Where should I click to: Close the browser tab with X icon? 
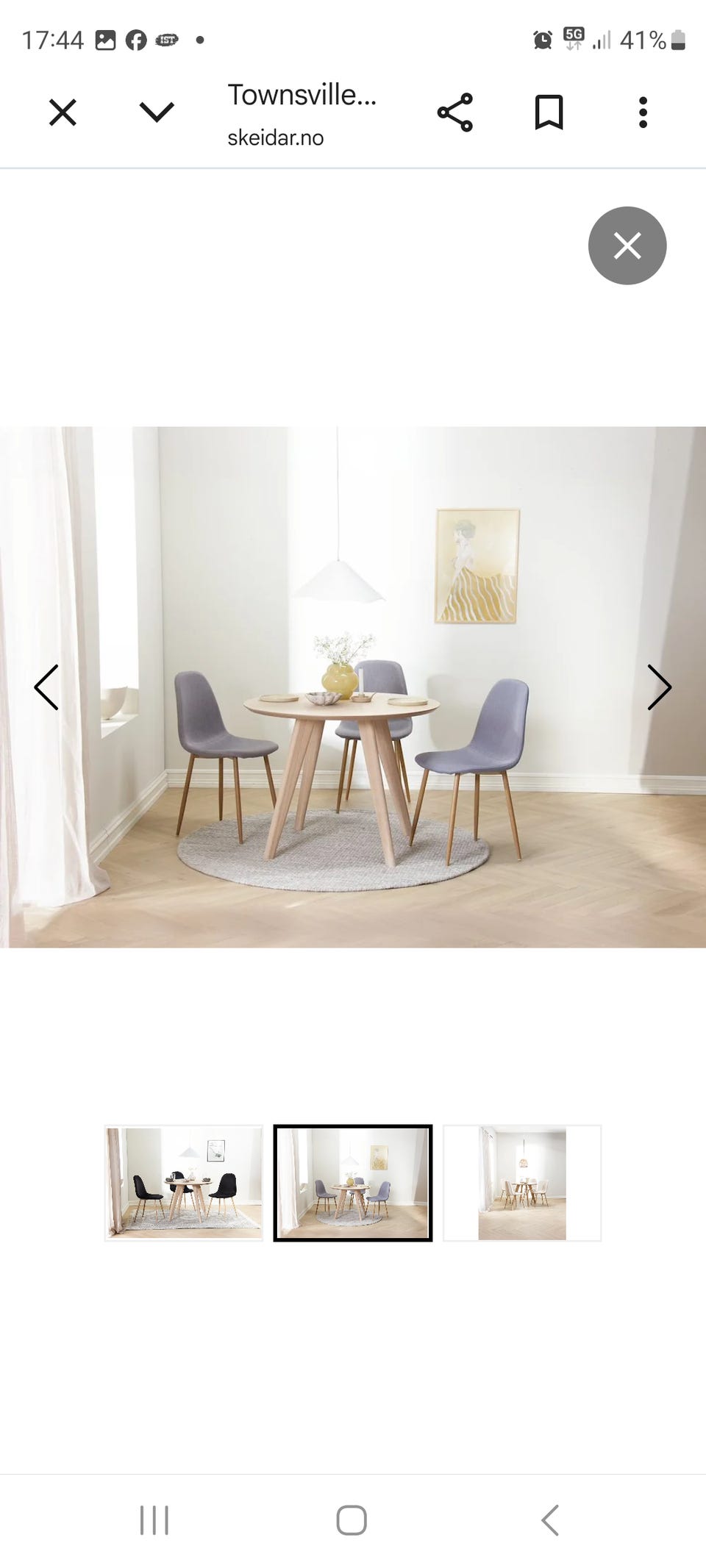(x=63, y=112)
